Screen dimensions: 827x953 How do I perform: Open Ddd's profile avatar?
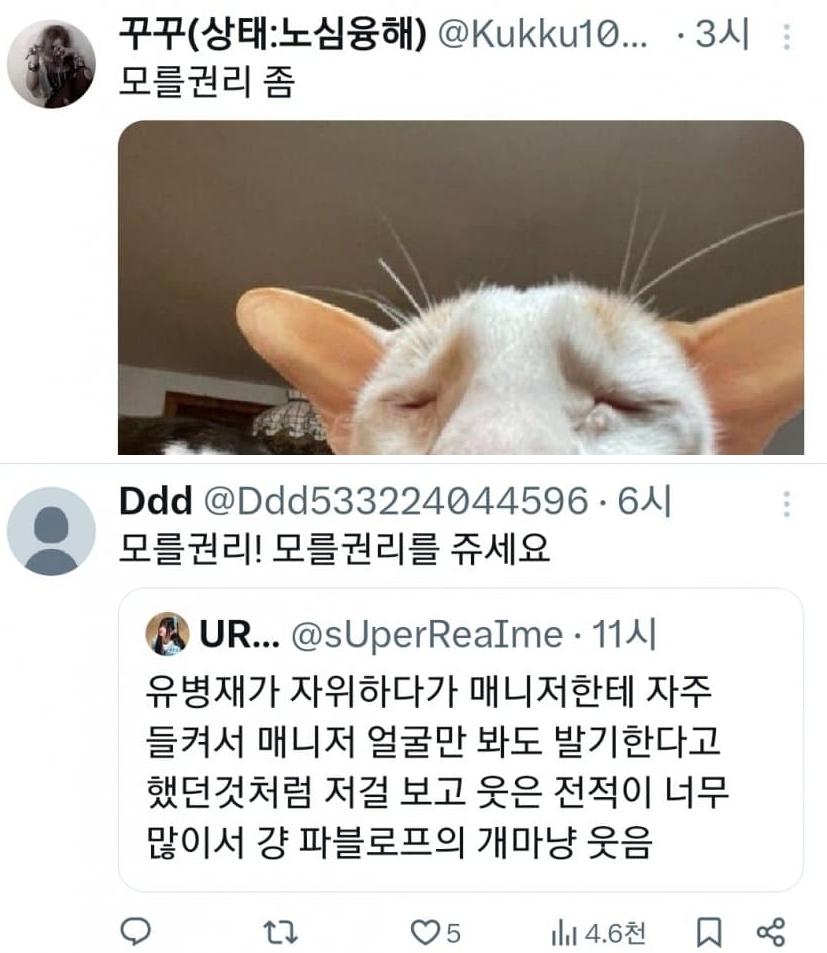(51, 531)
